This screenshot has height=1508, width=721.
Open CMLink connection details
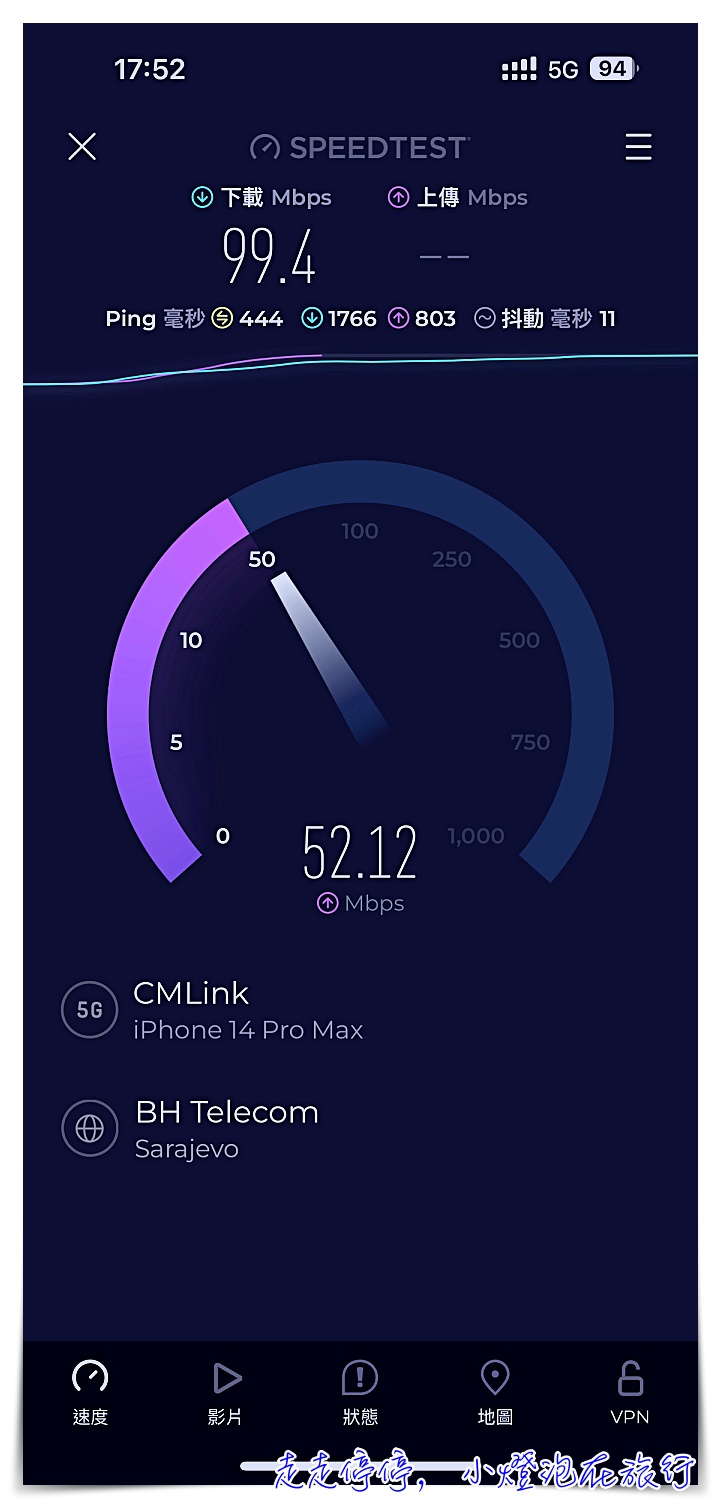(x=246, y=1009)
